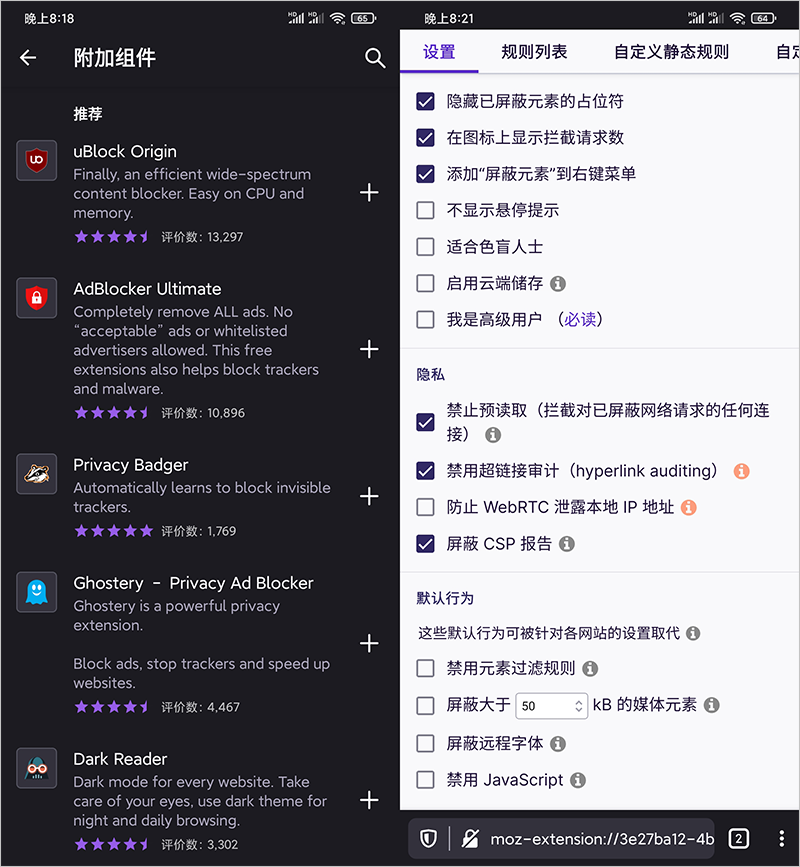Switch to the 自定义静态规则 tab
Image resolution: width=800 pixels, height=867 pixels.
[x=671, y=52]
